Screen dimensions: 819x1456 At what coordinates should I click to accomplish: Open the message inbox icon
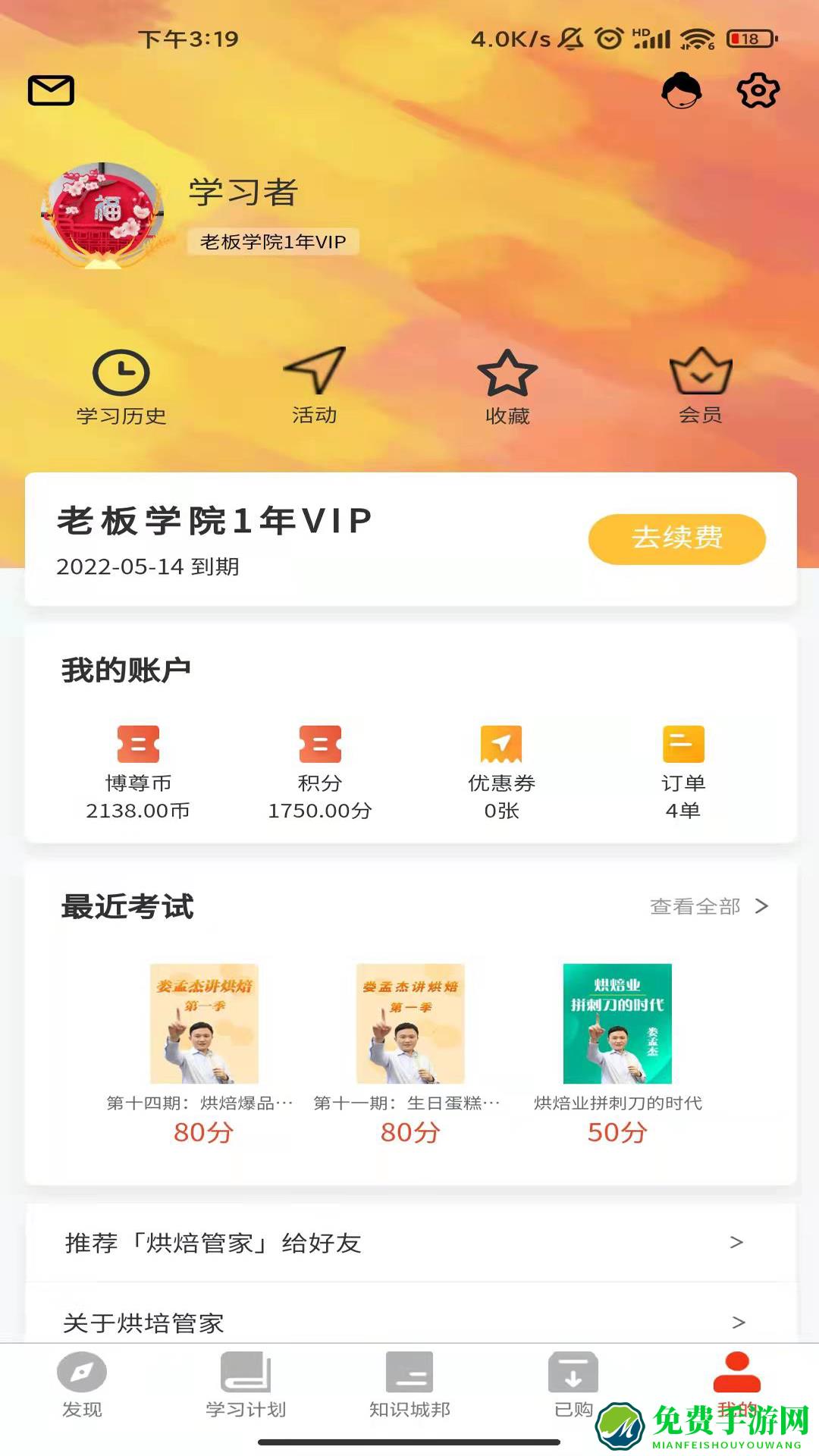coord(50,90)
